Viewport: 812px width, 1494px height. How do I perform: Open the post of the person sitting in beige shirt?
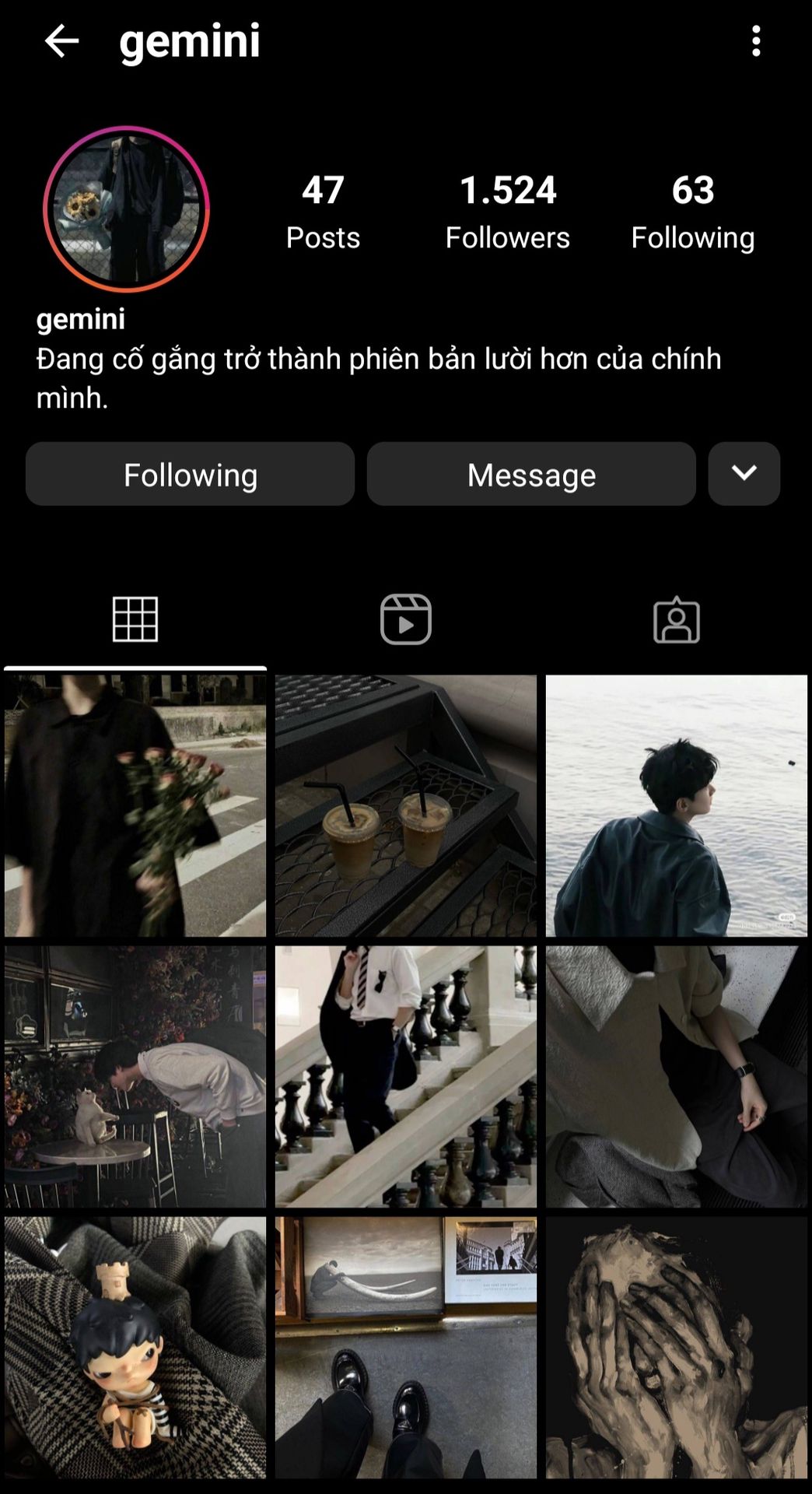point(677,1077)
